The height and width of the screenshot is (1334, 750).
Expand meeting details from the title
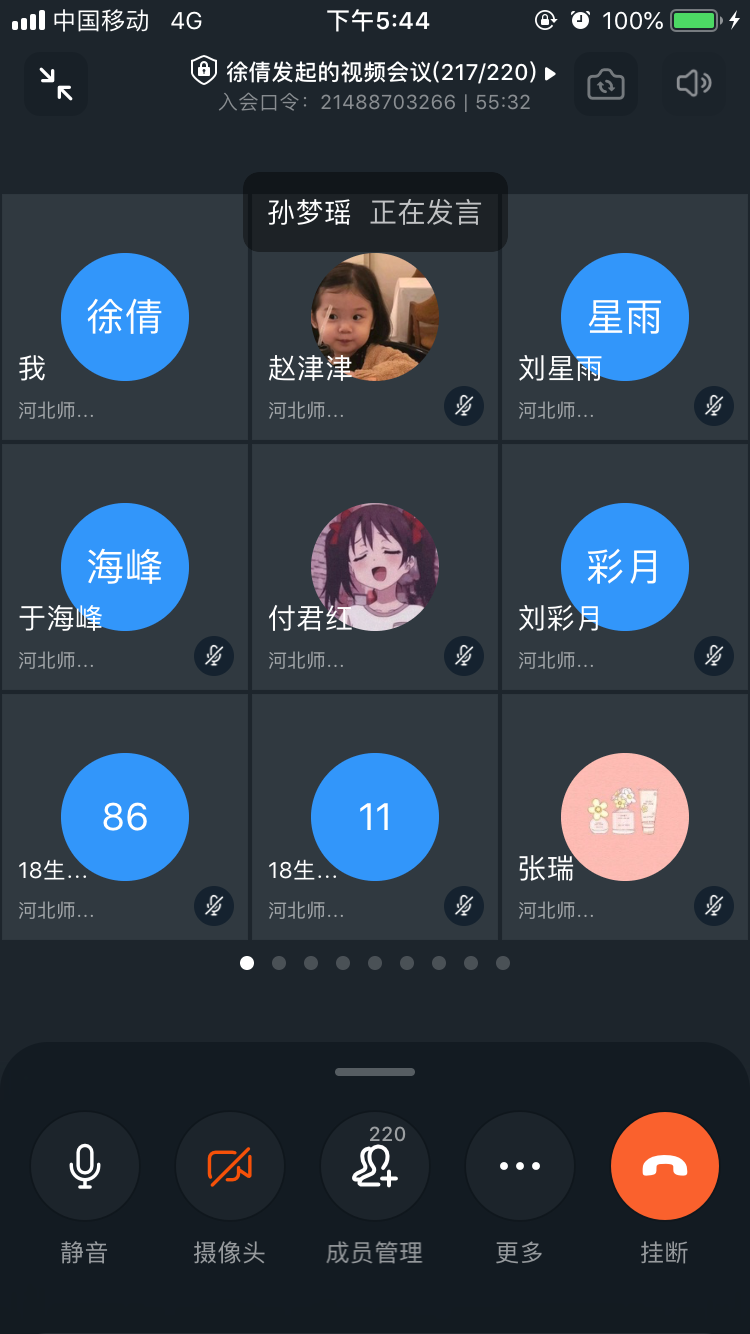tap(375, 73)
